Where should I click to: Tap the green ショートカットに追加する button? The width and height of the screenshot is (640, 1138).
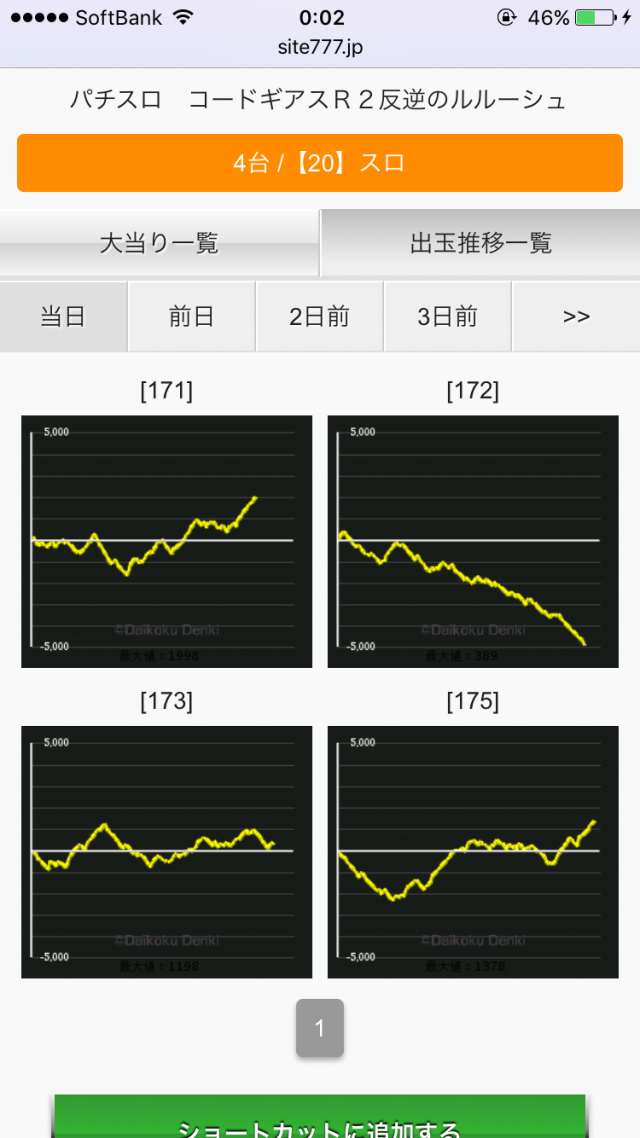pyautogui.click(x=320, y=1120)
